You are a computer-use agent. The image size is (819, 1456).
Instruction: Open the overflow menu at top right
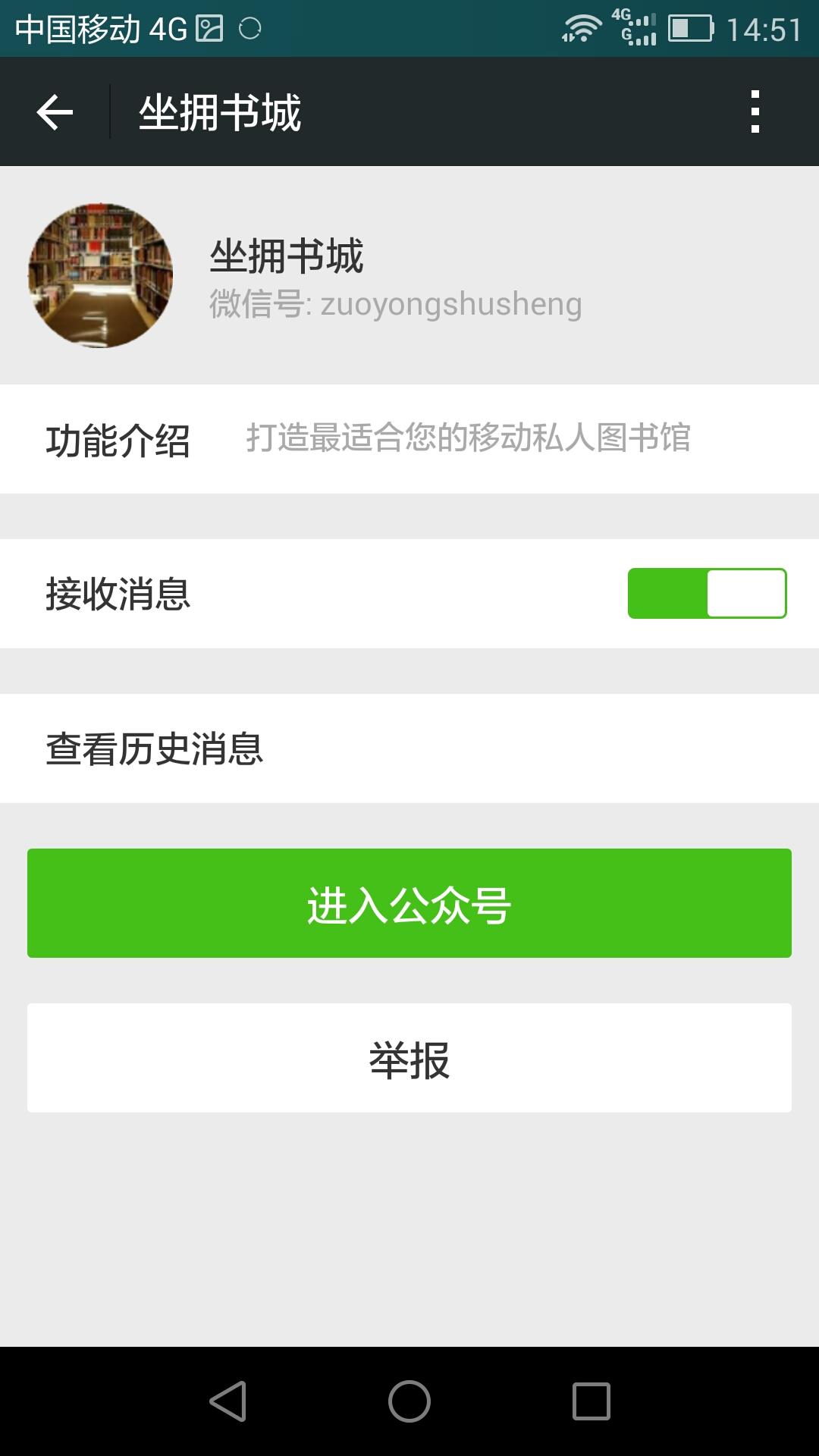754,111
